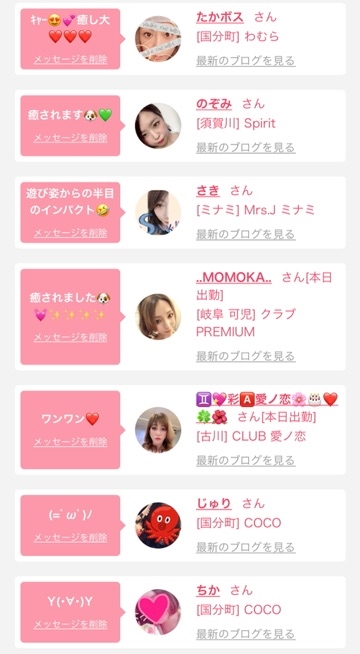
Task: Open ..MOMOKA.. profile link
Action: click(234, 278)
